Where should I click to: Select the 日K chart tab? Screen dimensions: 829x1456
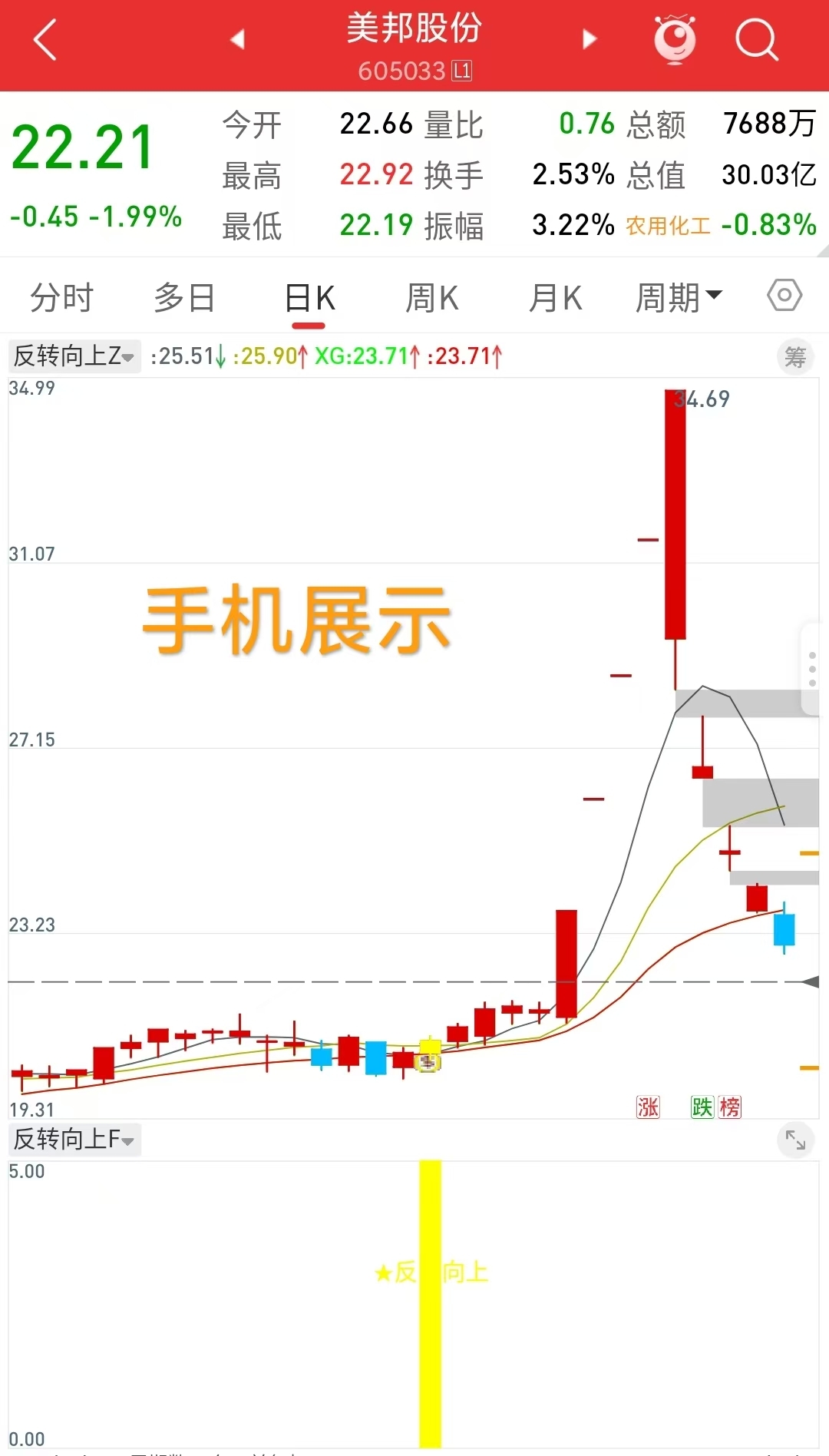309,298
